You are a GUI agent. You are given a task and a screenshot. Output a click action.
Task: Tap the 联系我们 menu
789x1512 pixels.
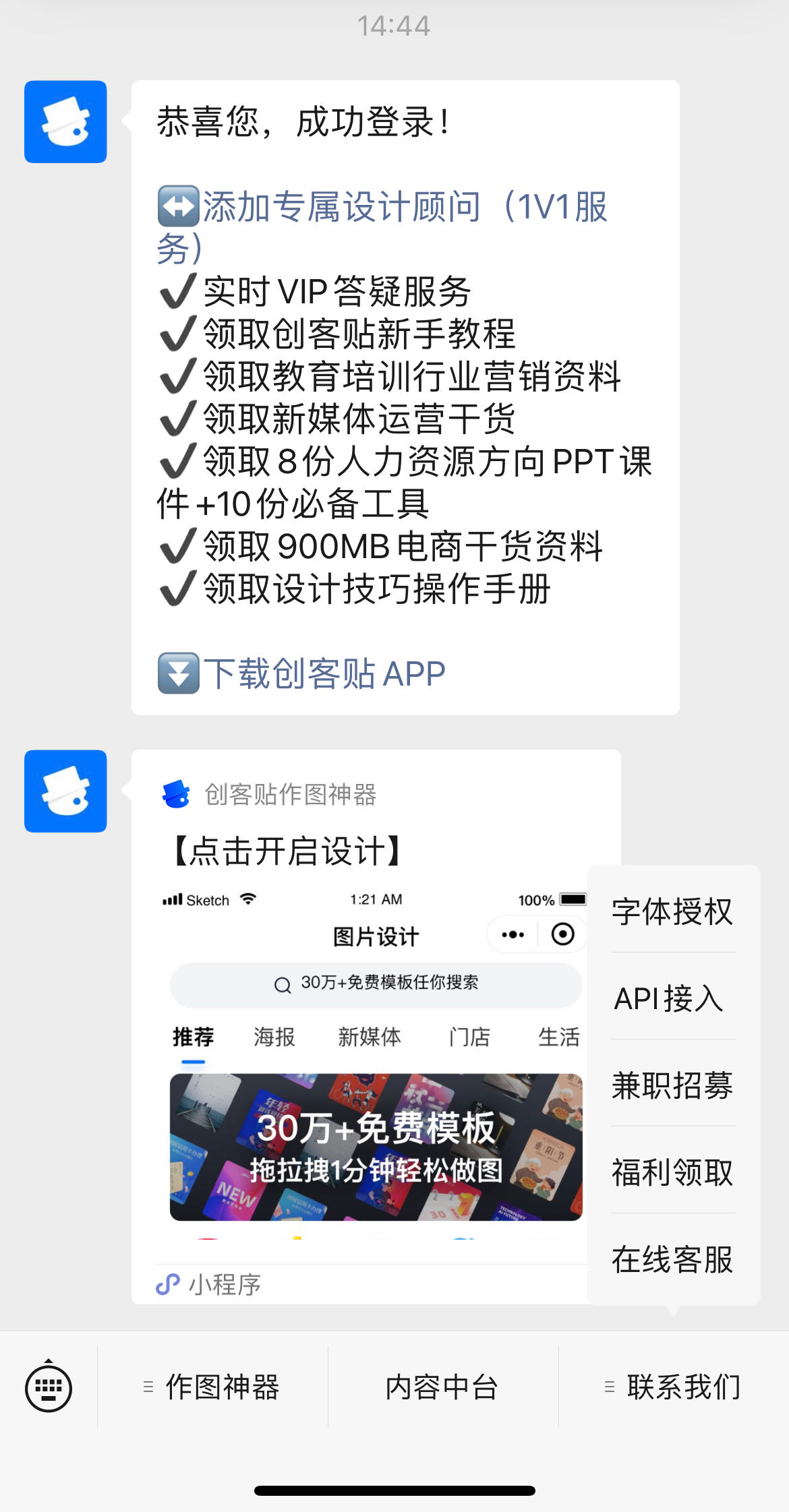673,1387
